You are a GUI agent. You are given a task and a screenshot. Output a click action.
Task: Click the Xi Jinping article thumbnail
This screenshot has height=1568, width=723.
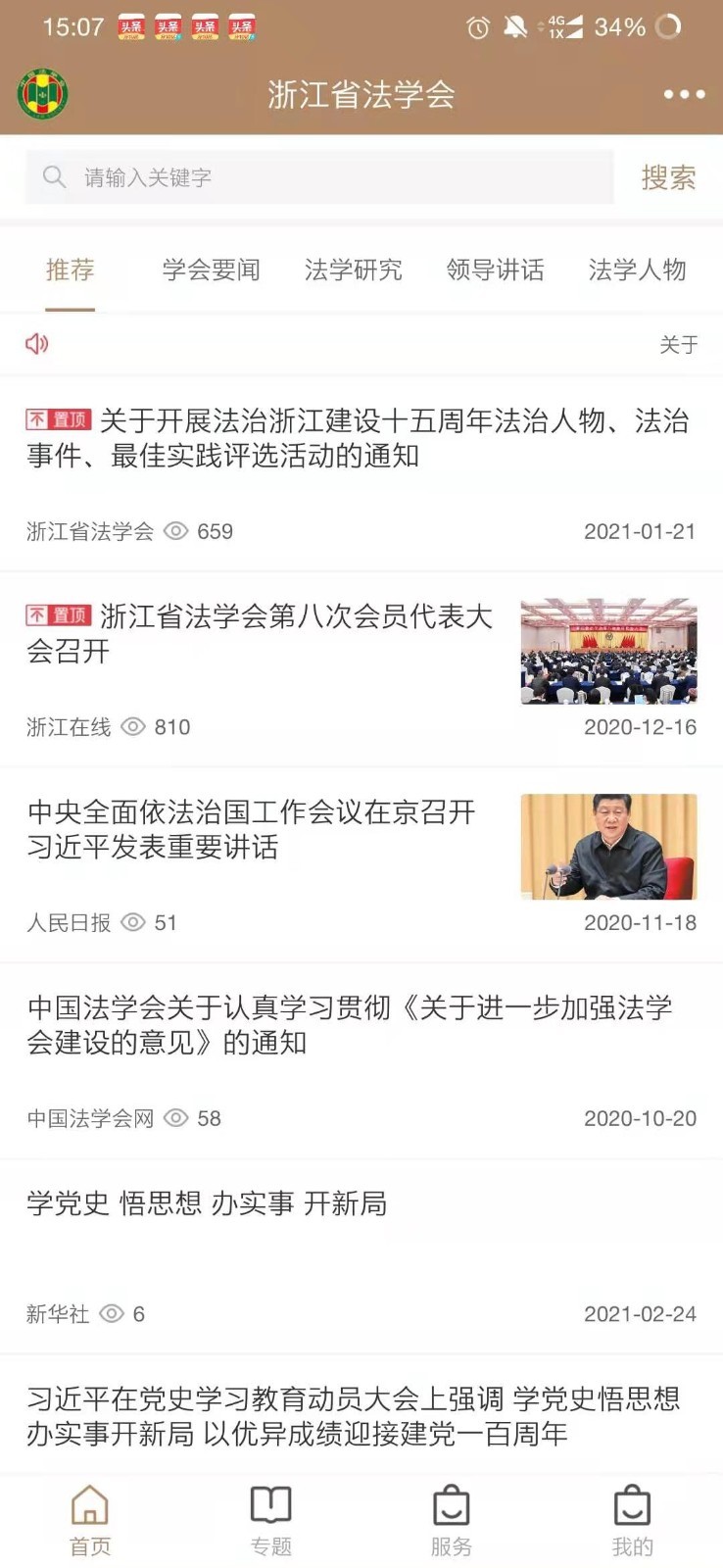click(608, 847)
